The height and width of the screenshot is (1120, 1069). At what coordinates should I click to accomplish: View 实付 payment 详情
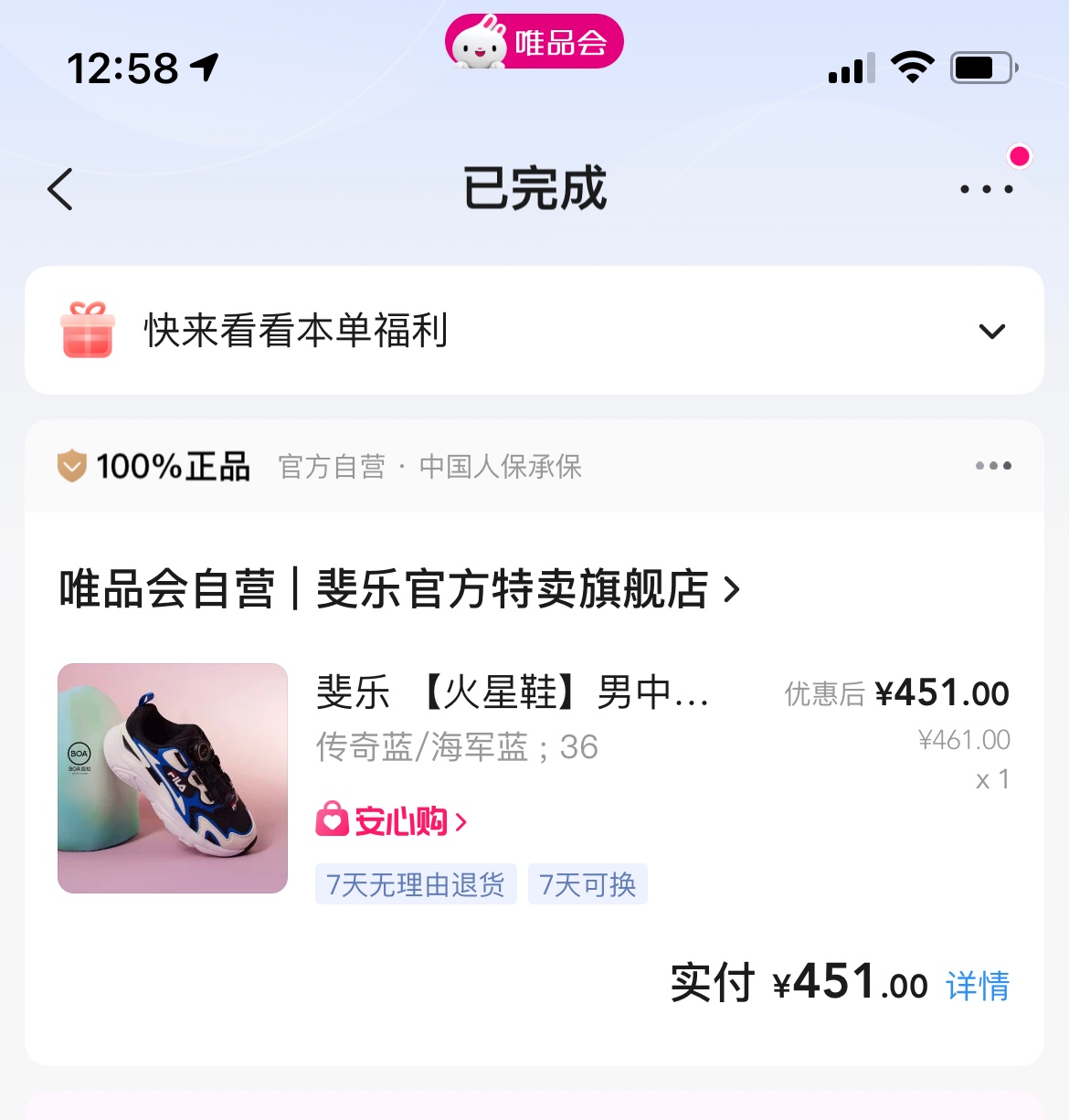click(978, 986)
